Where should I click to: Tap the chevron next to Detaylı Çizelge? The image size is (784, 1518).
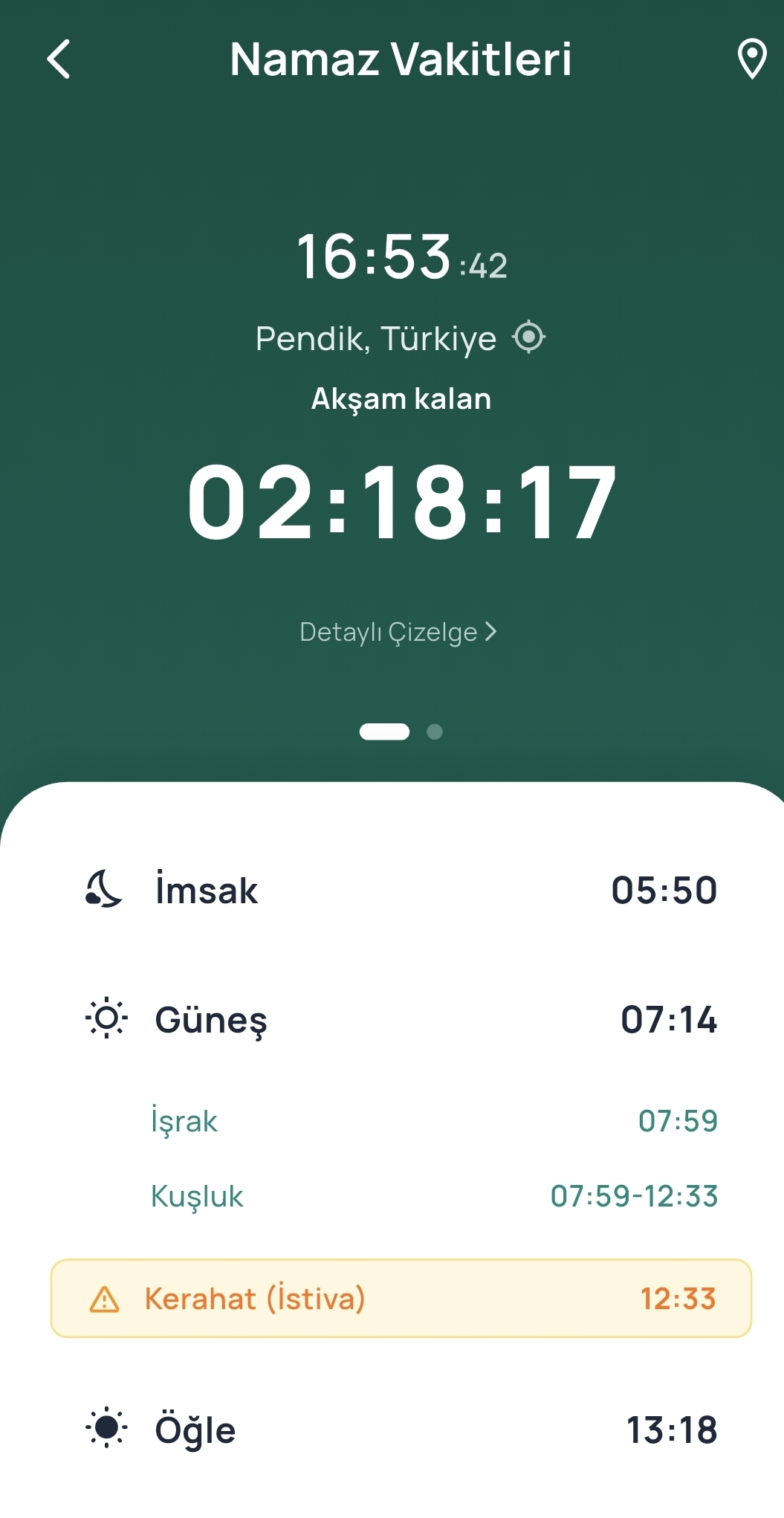[490, 631]
